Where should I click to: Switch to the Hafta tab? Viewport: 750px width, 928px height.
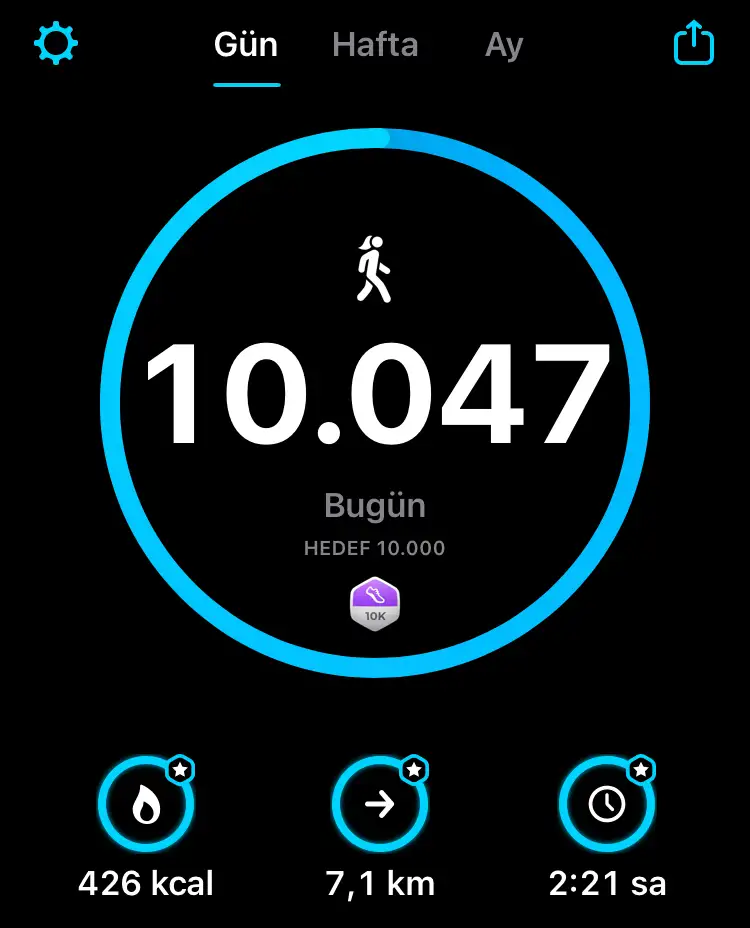click(x=375, y=45)
